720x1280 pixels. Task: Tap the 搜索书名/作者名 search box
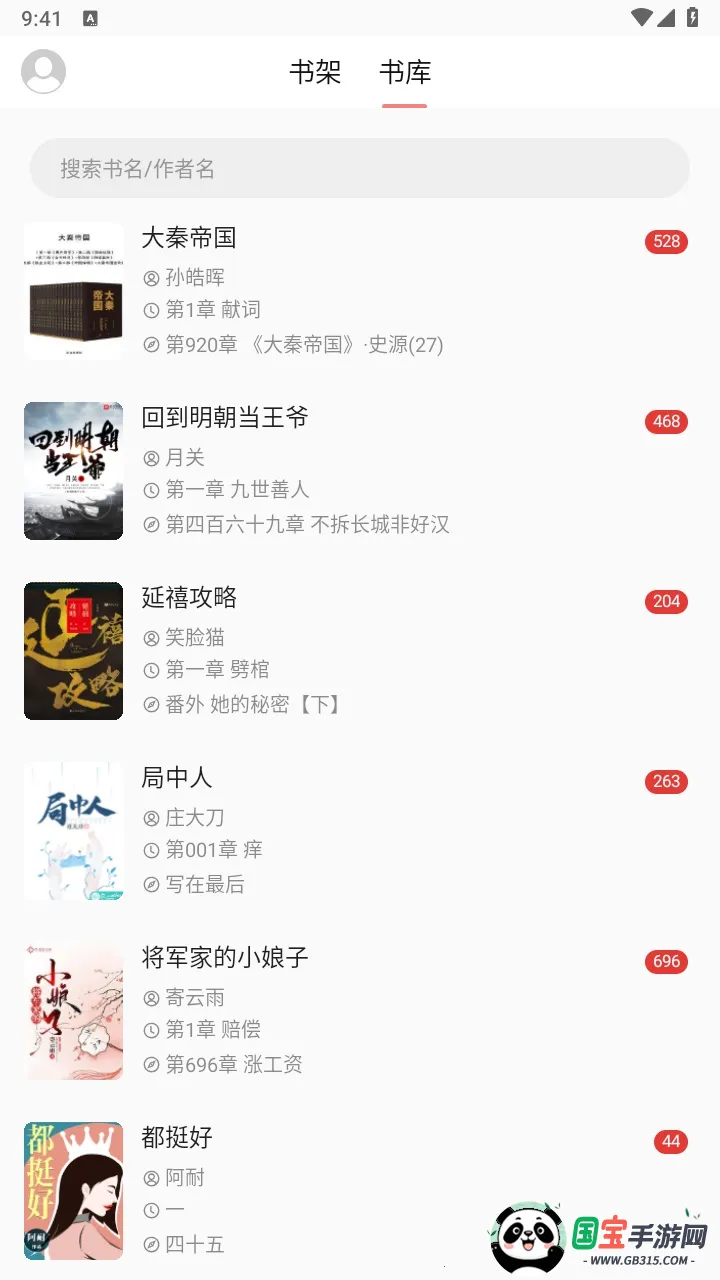(360, 168)
